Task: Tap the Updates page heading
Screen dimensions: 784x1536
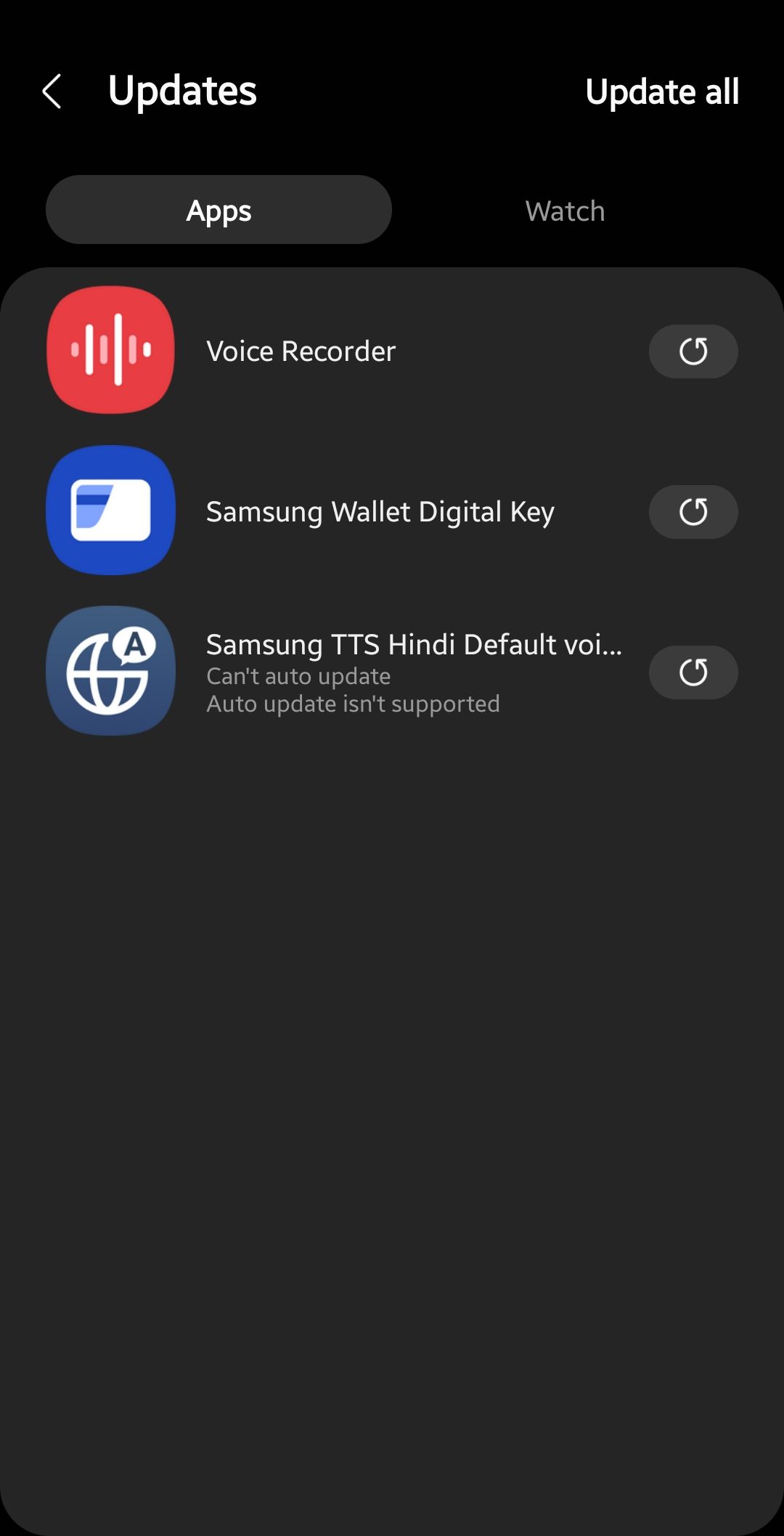Action: 182,91
